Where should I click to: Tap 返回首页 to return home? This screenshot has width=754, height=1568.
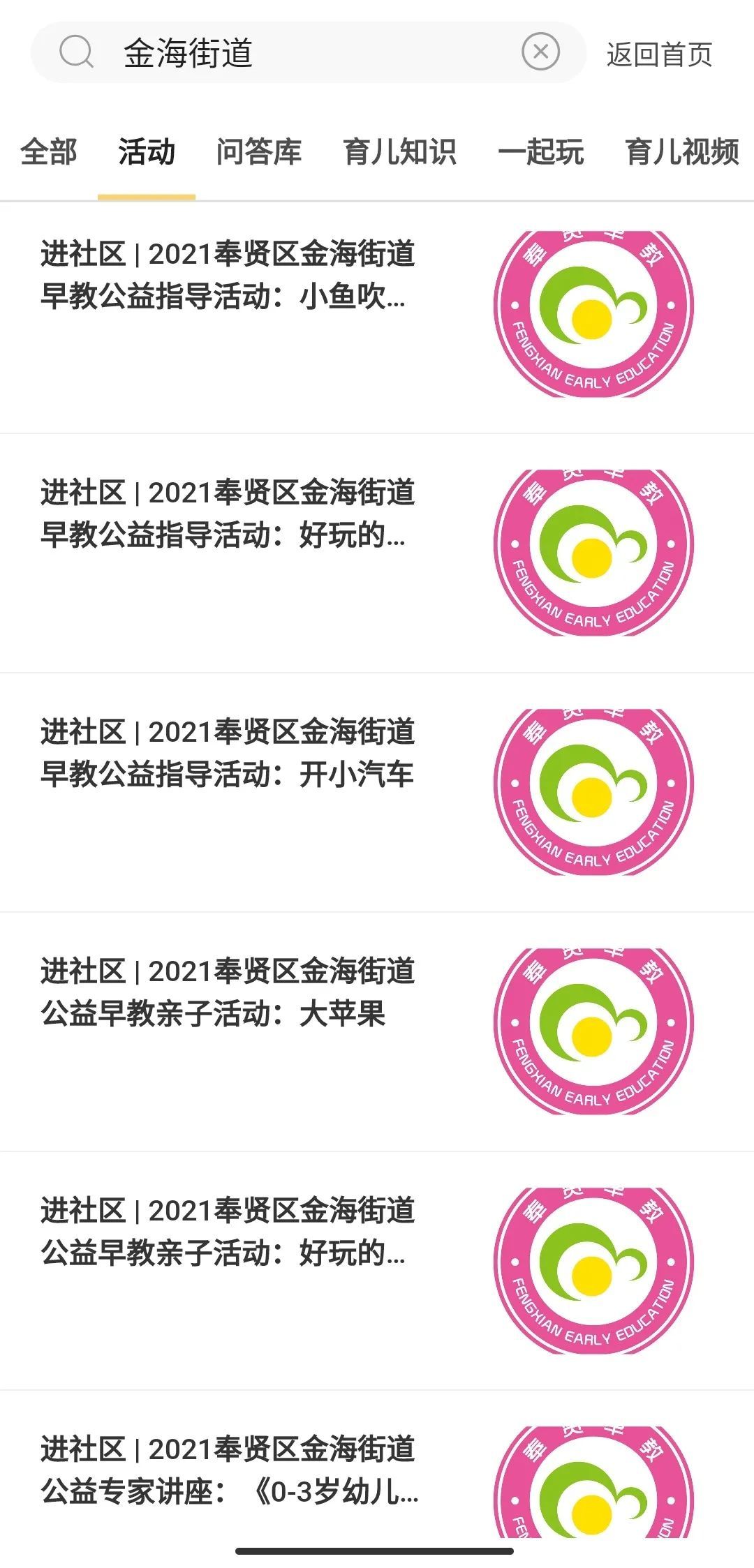(659, 54)
